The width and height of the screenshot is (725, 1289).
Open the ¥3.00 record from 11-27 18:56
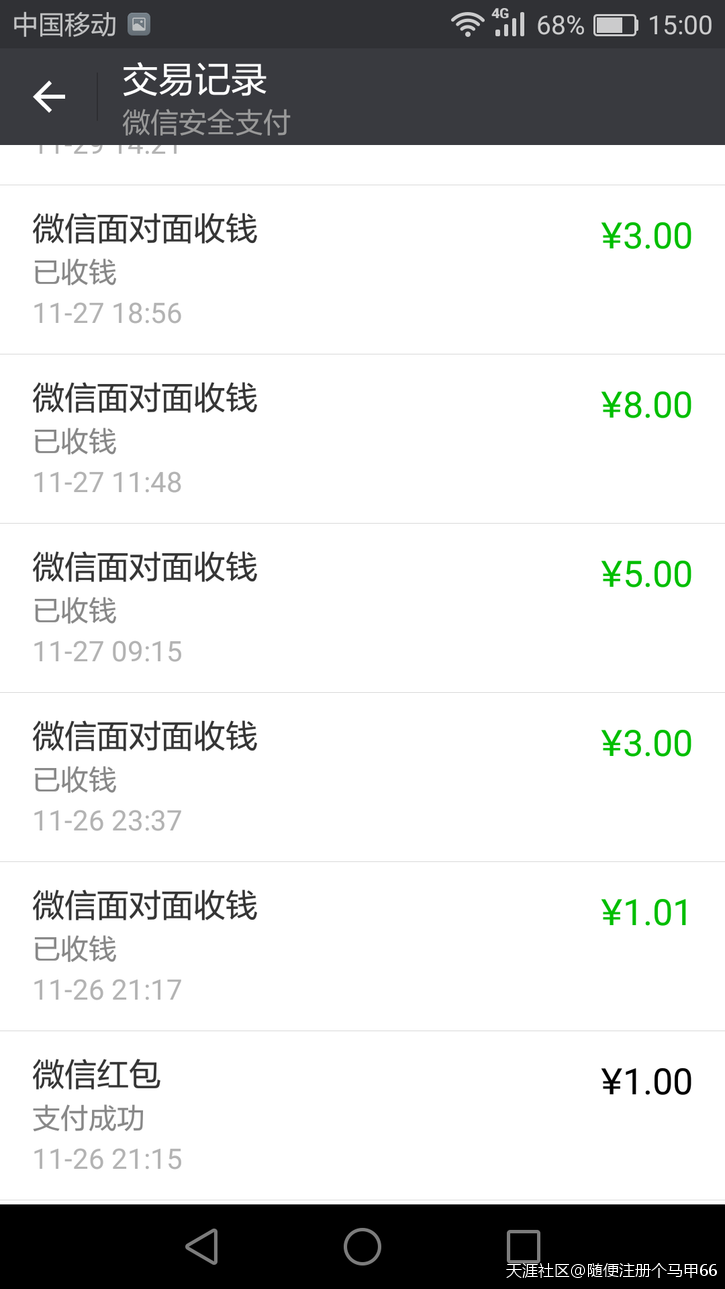pyautogui.click(x=362, y=270)
